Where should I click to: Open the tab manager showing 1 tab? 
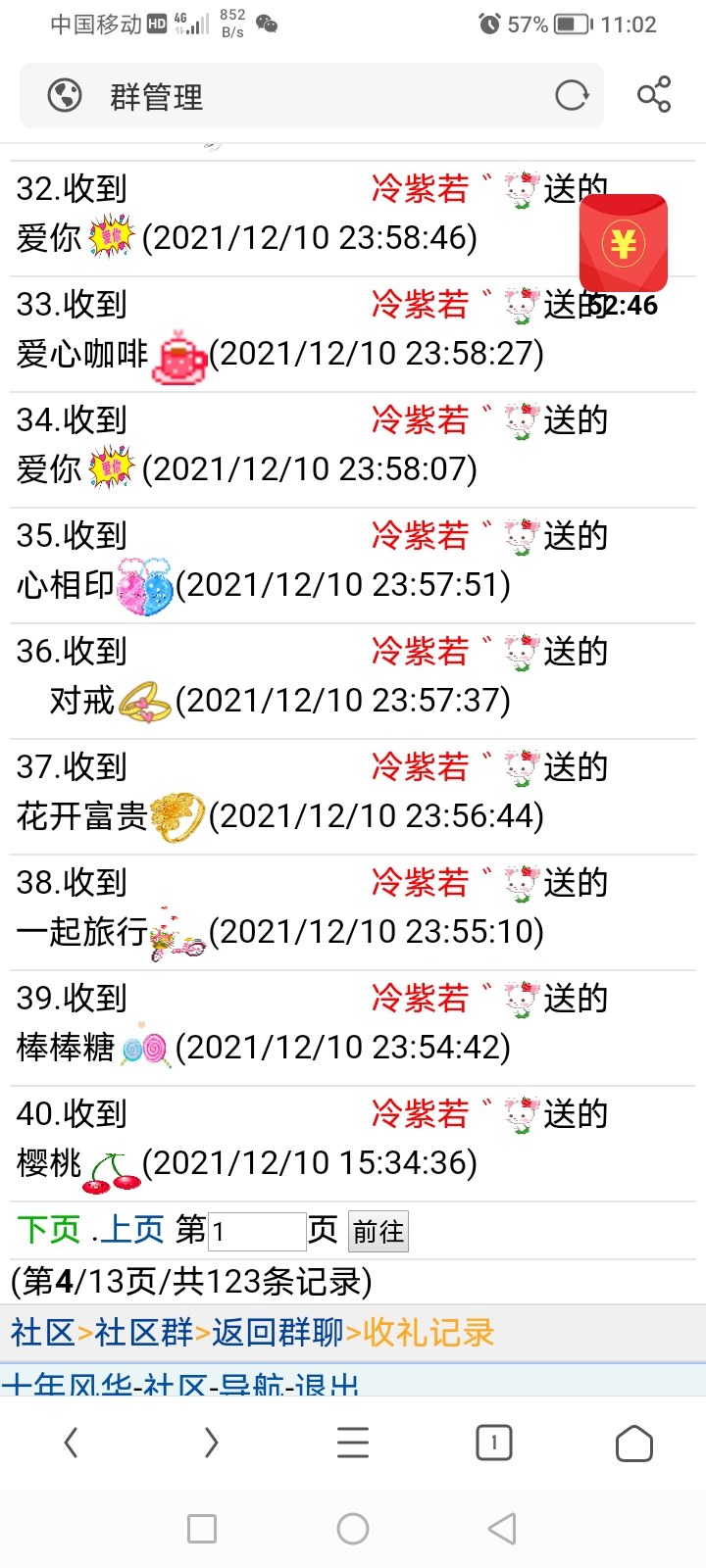point(493,1443)
